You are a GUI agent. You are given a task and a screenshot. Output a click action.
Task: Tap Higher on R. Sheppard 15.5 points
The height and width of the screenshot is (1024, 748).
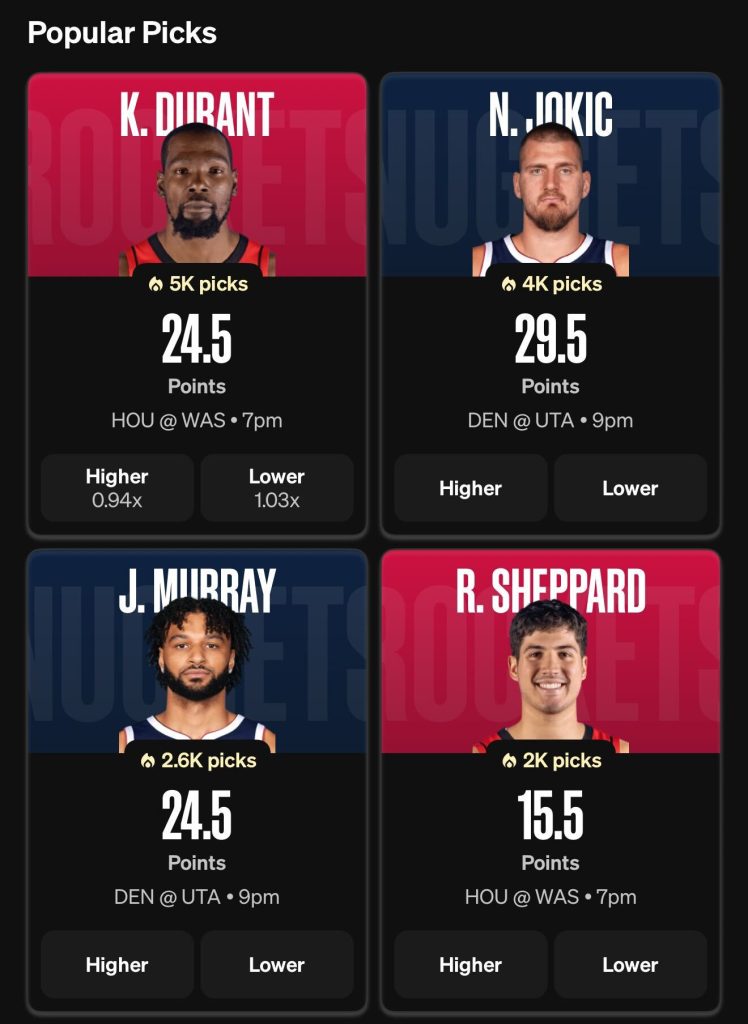(470, 965)
